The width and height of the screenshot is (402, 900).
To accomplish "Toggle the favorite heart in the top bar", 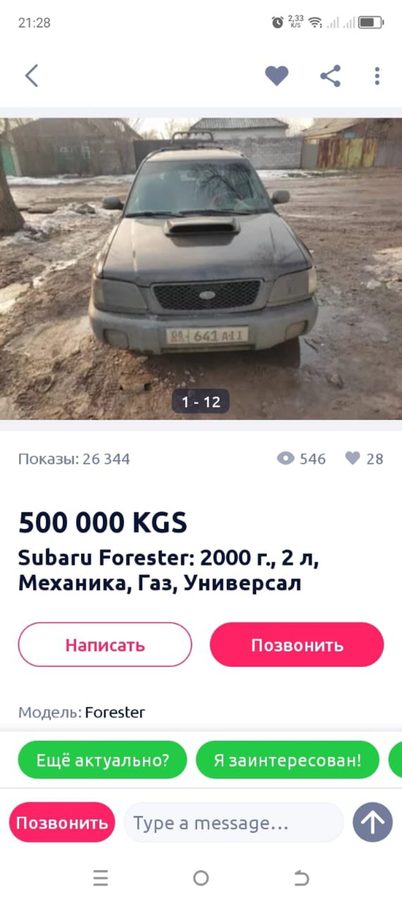I will pyautogui.click(x=277, y=76).
